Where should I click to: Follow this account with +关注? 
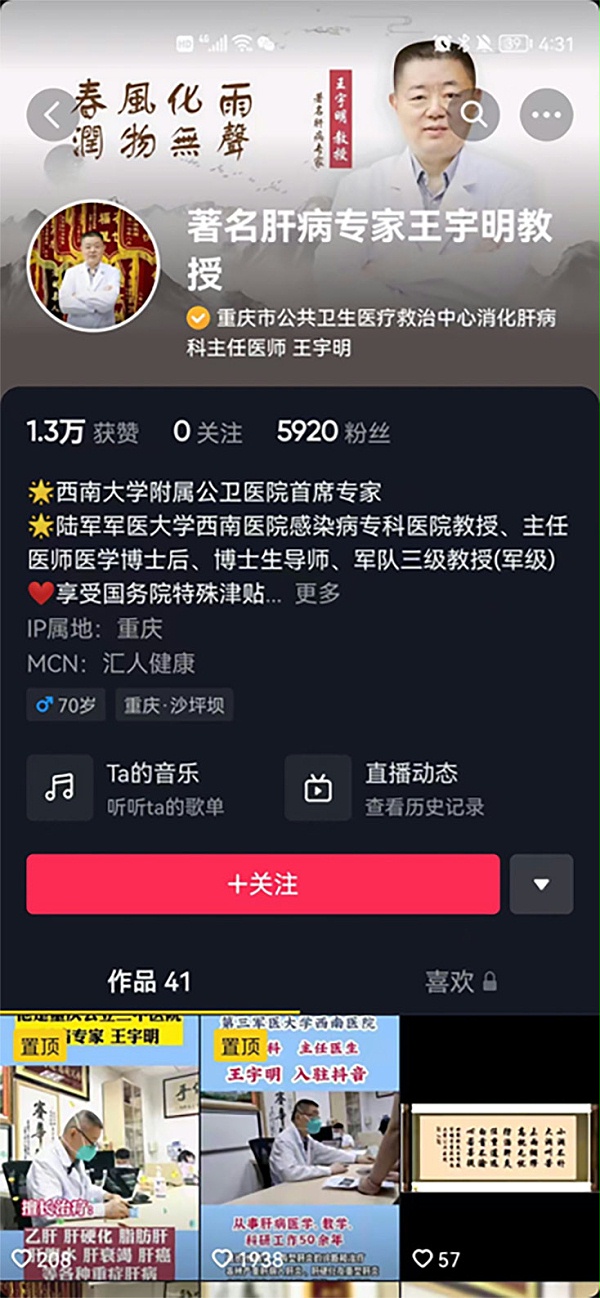pyautogui.click(x=263, y=884)
